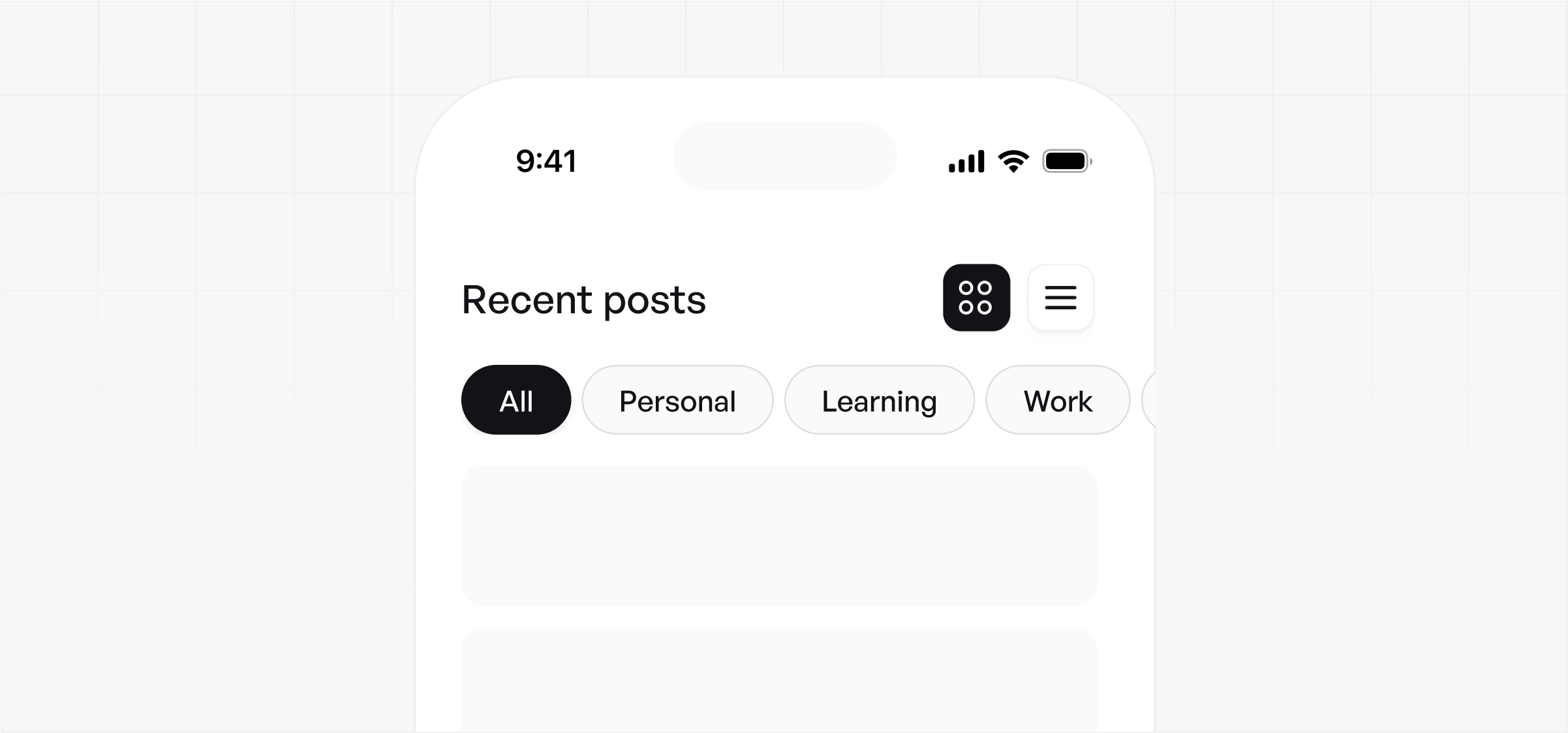Screen dimensions: 1568x733
Task: Switch to list view layout
Action: coord(1060,298)
